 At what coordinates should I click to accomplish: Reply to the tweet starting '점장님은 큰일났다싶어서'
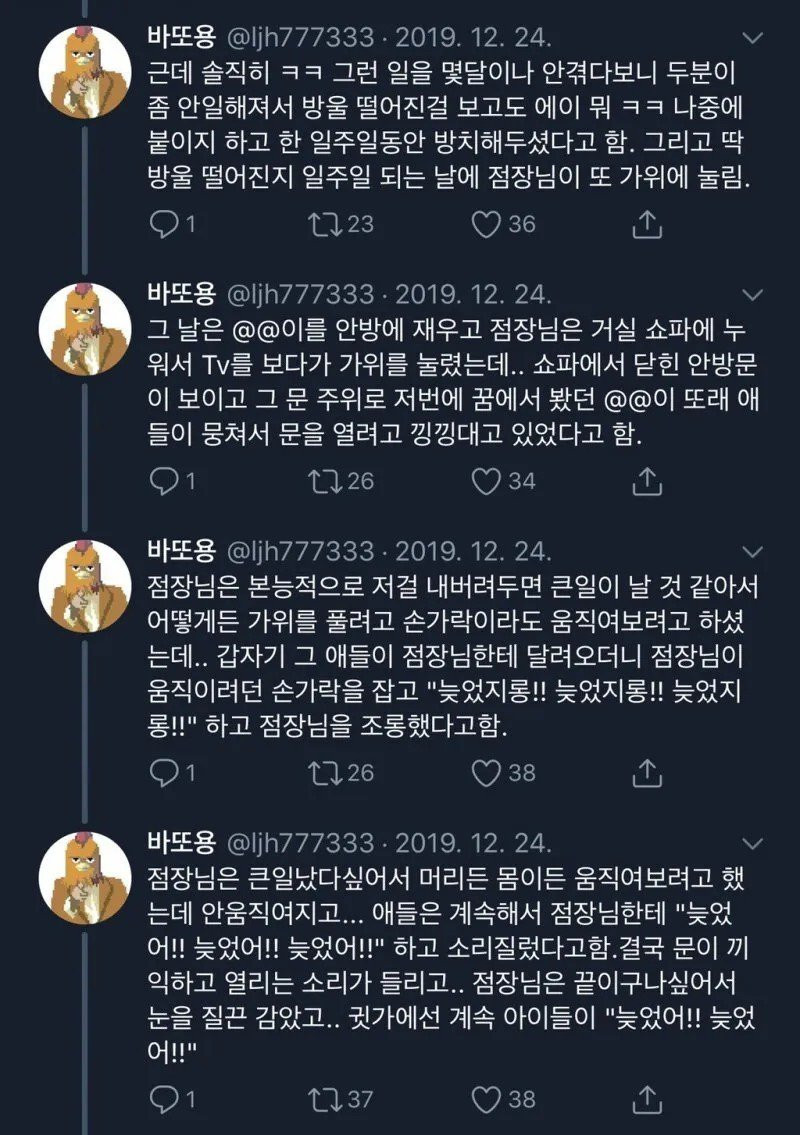tap(162, 1100)
